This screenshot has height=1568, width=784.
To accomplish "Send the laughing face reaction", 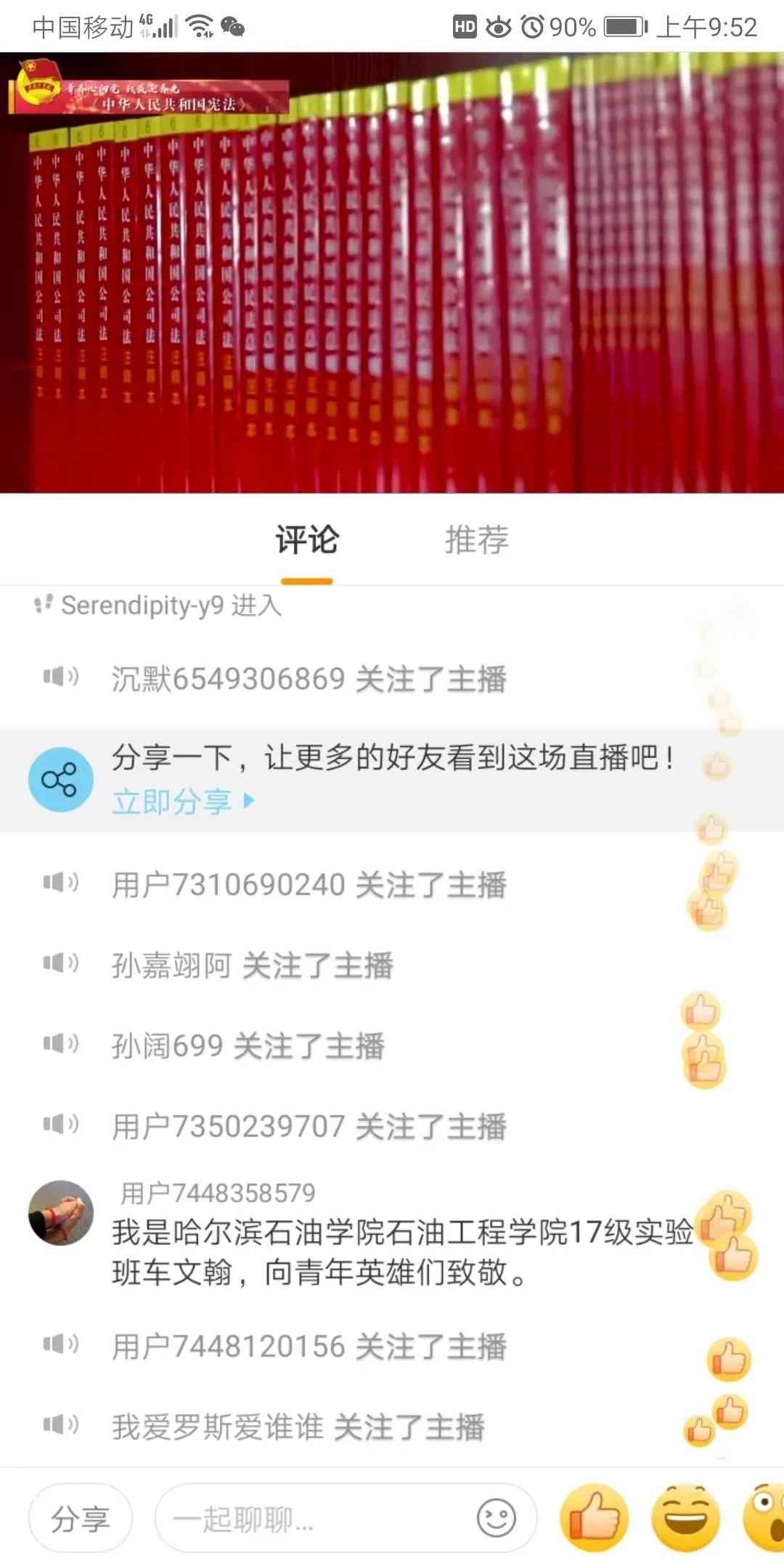I will click(685, 1518).
